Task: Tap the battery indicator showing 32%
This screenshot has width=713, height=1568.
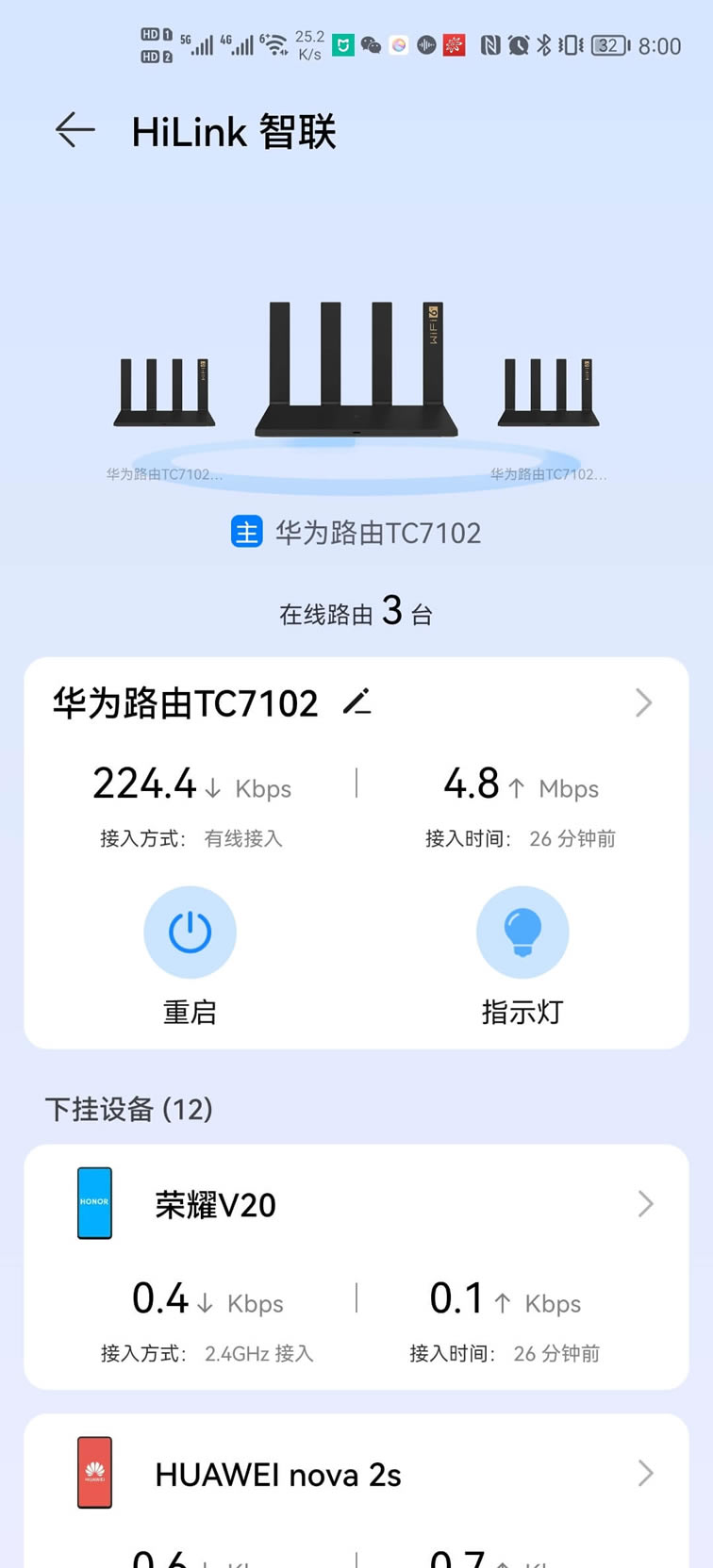Action: click(x=608, y=44)
